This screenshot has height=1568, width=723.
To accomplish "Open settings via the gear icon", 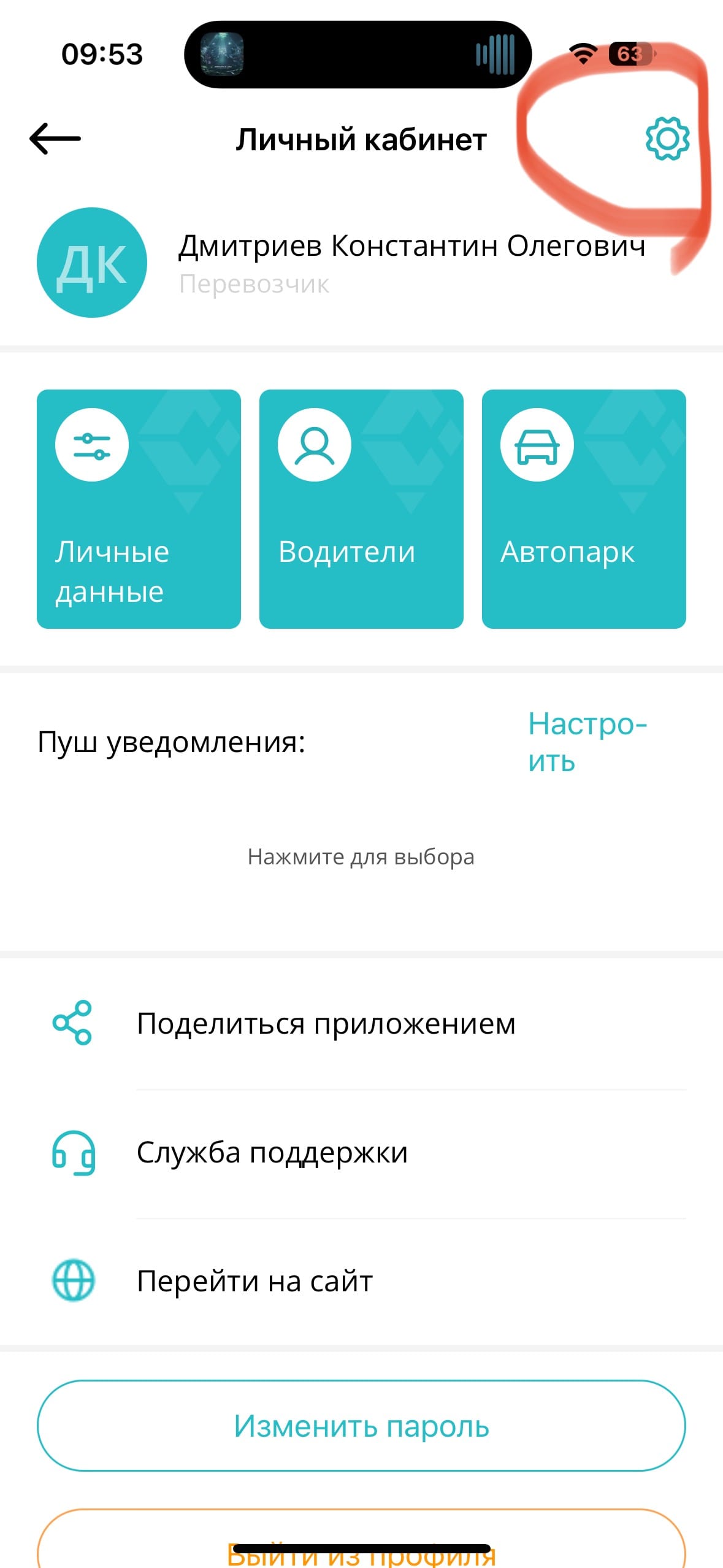I will point(667,139).
